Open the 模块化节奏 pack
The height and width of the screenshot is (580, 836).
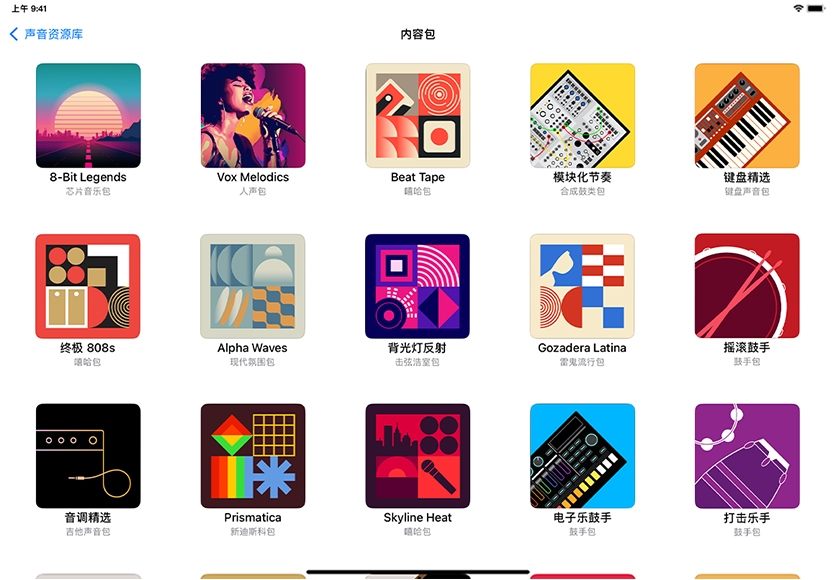coord(582,116)
